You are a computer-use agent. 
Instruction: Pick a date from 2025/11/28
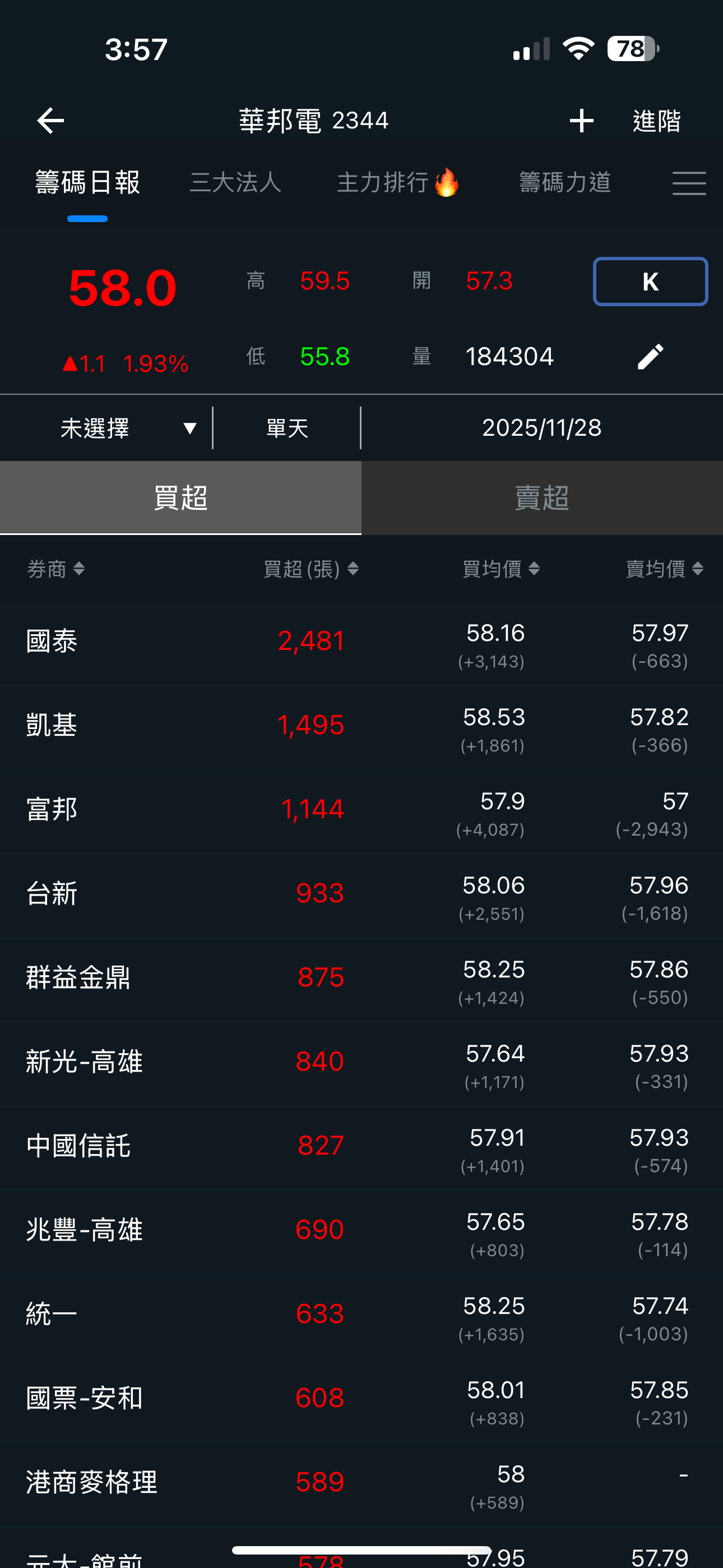(541, 428)
